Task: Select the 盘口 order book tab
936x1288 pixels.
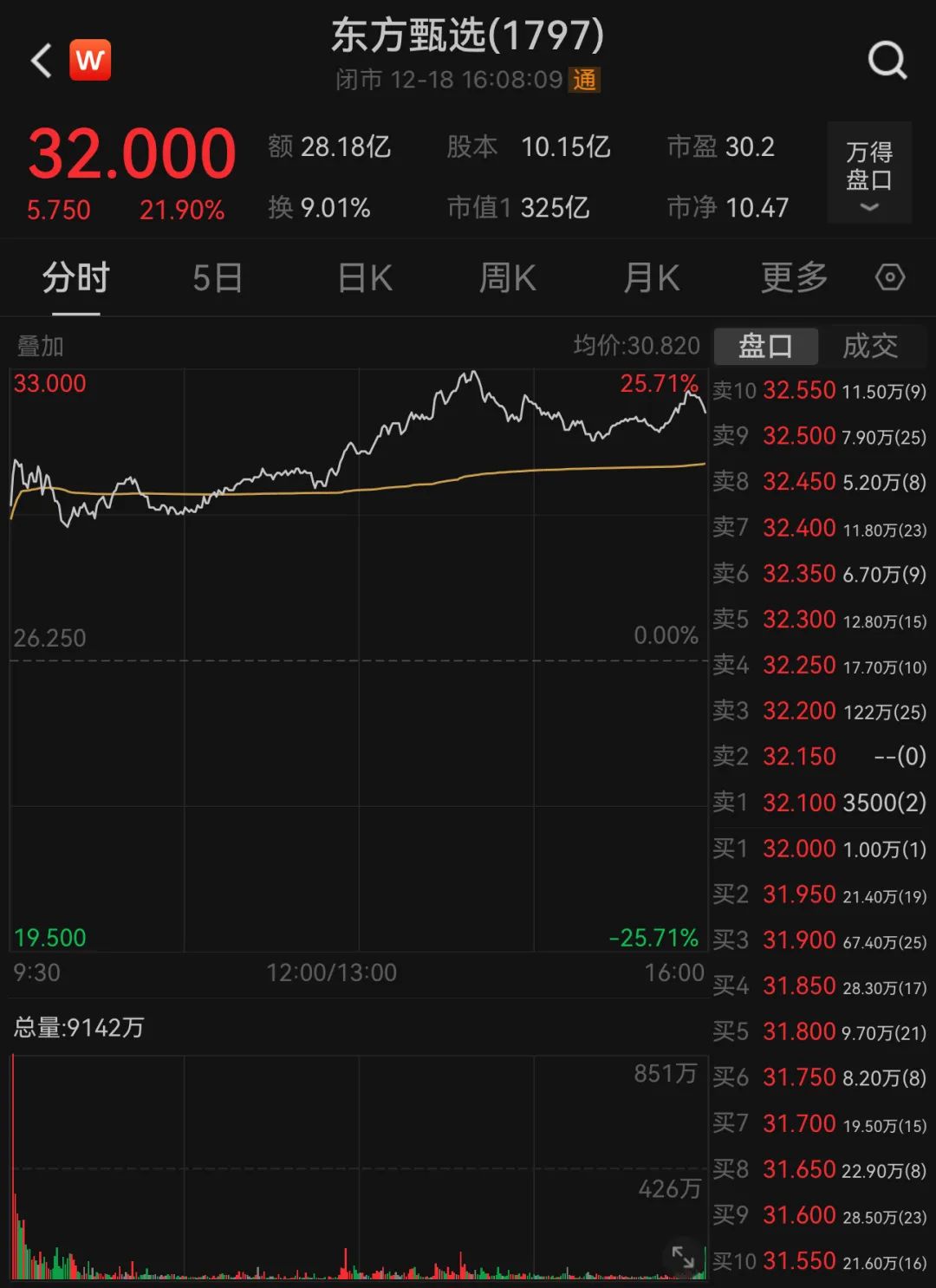Action: (765, 346)
